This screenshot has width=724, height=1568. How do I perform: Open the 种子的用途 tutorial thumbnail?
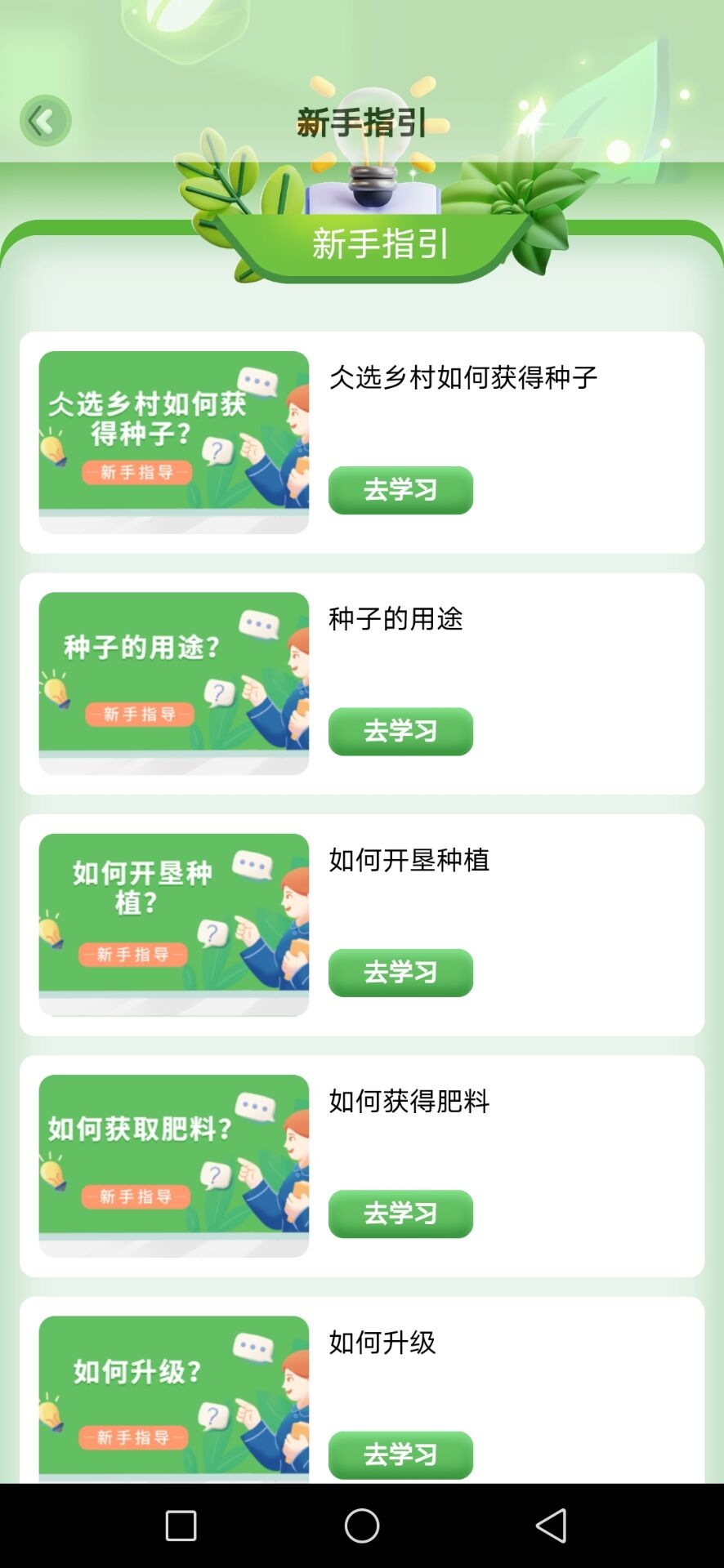(173, 682)
